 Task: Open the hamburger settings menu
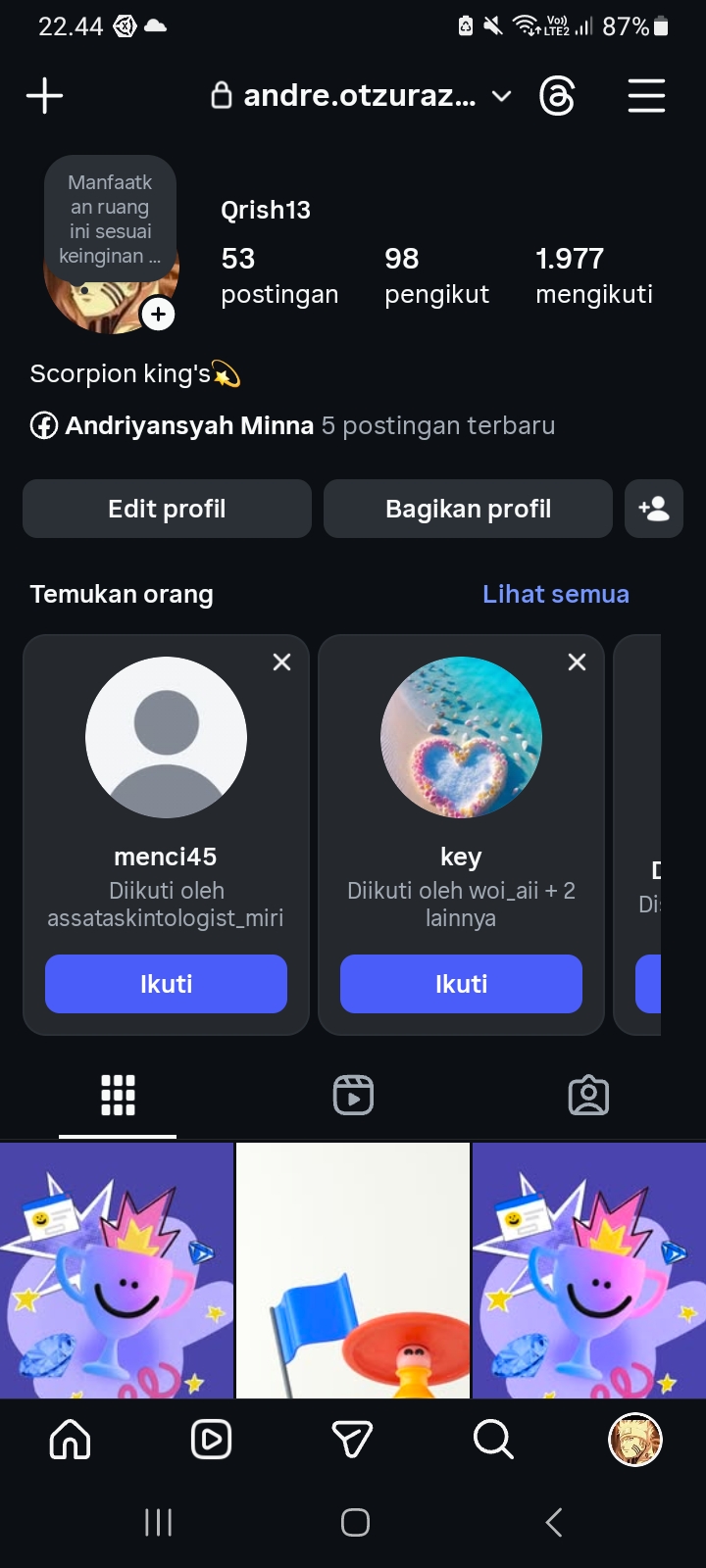pos(646,96)
